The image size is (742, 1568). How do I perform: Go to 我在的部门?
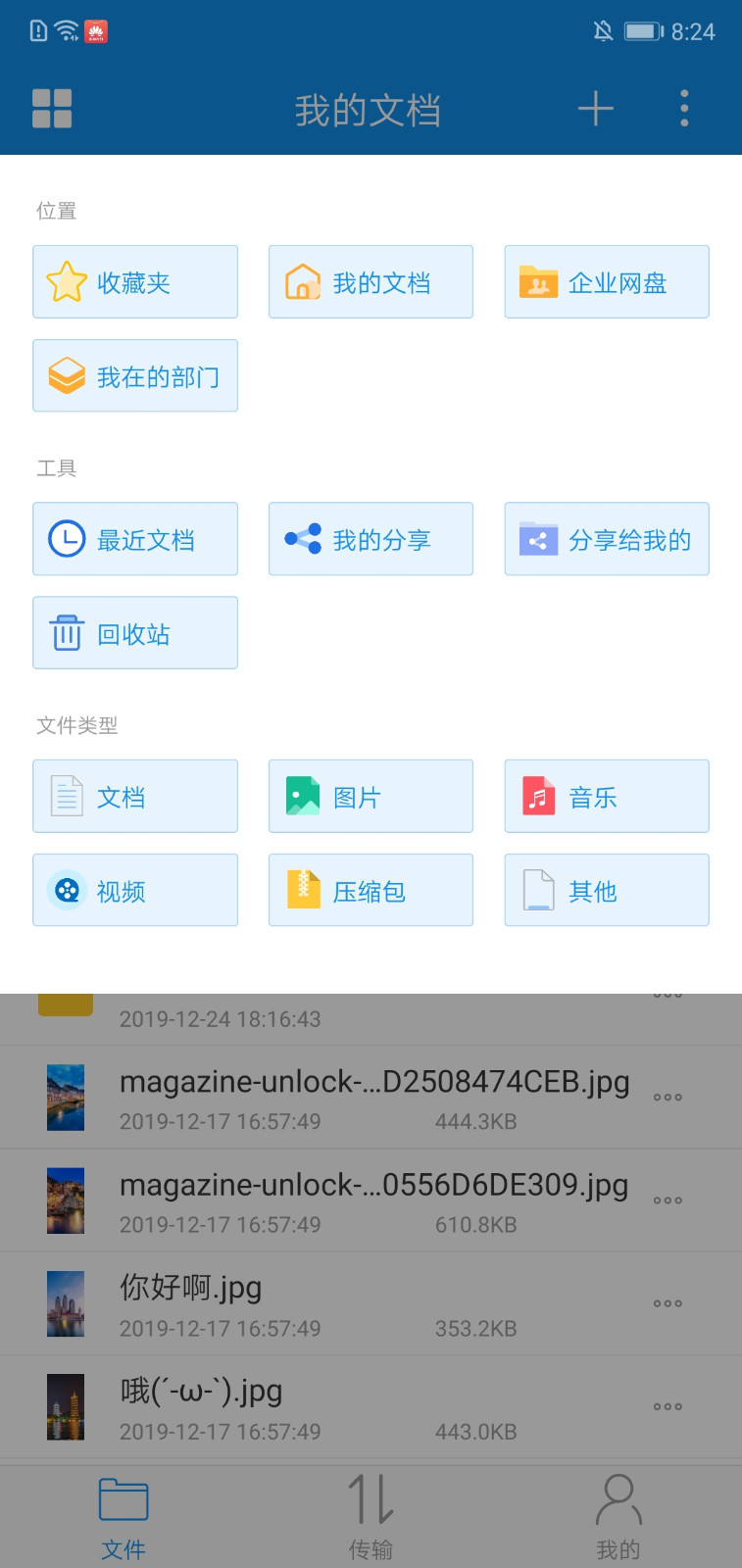tap(135, 376)
